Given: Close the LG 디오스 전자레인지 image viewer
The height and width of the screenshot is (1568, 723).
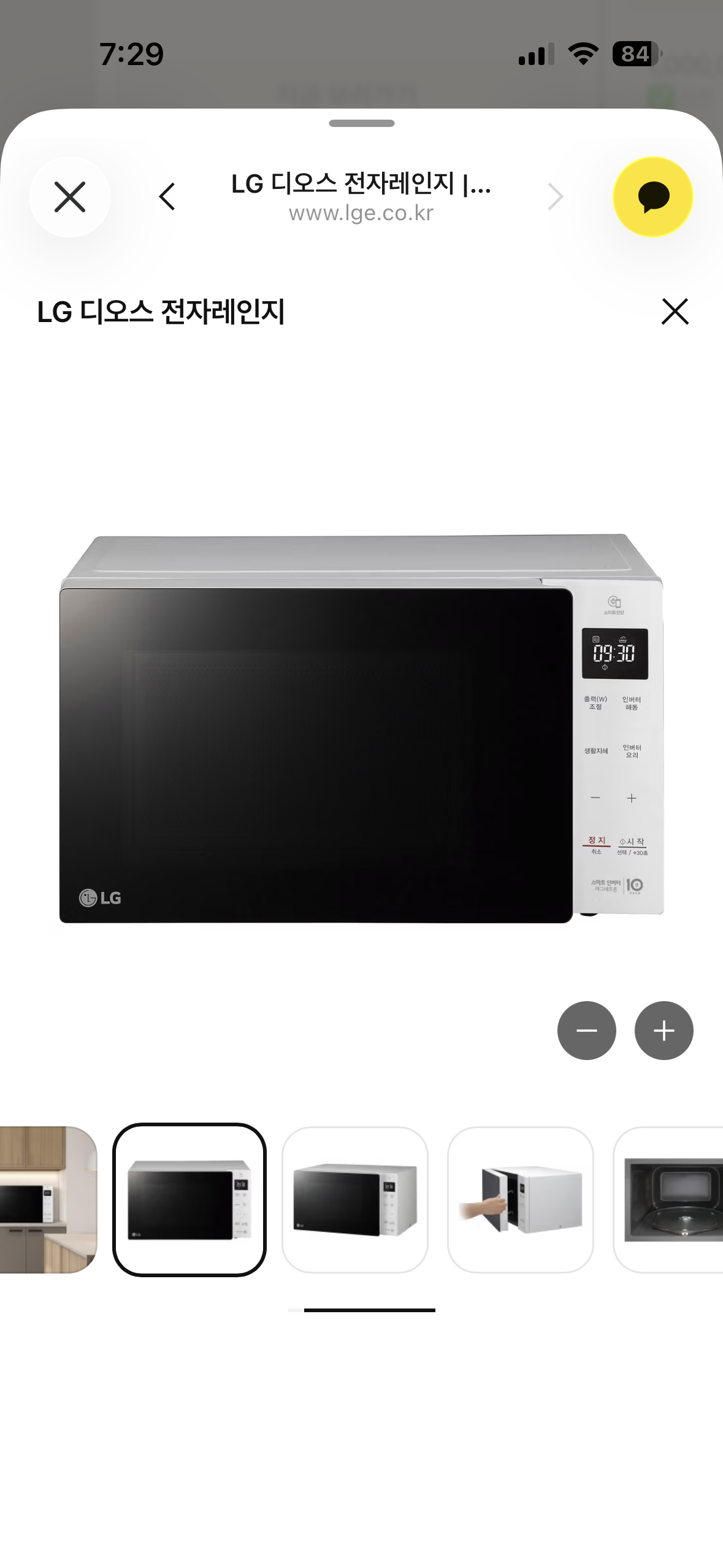Looking at the screenshot, I should coord(675,311).
